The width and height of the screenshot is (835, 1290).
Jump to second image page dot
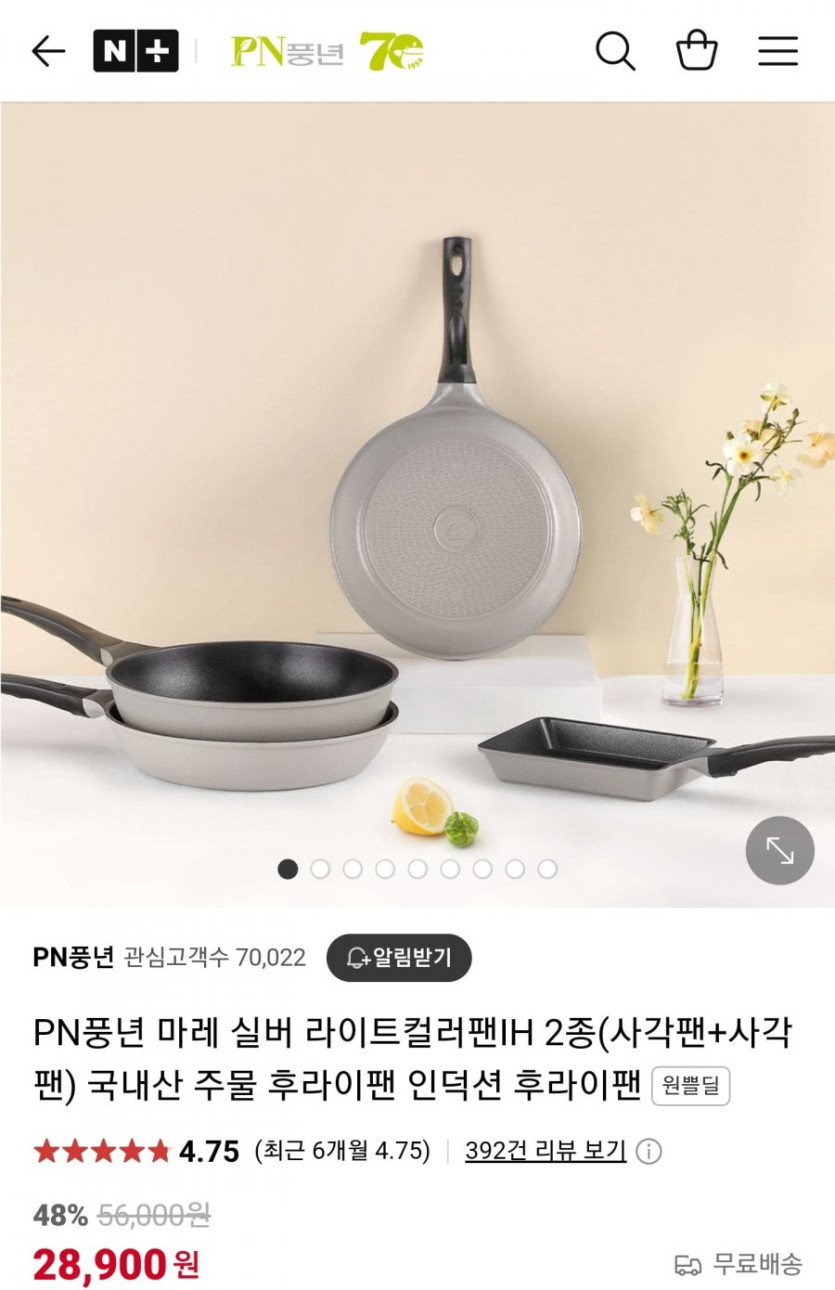point(320,869)
